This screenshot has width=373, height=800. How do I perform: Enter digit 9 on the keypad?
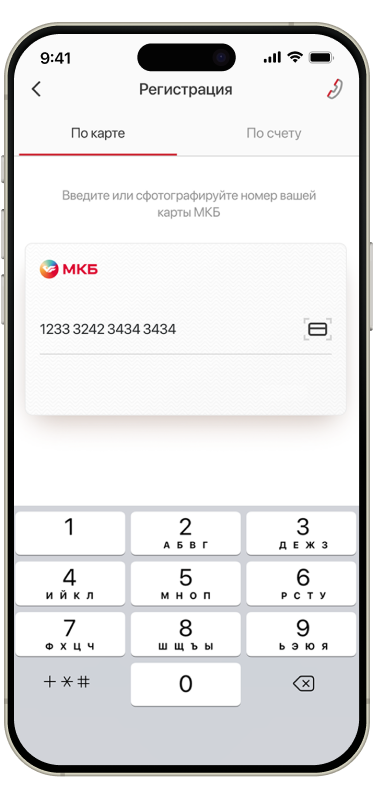click(x=302, y=634)
